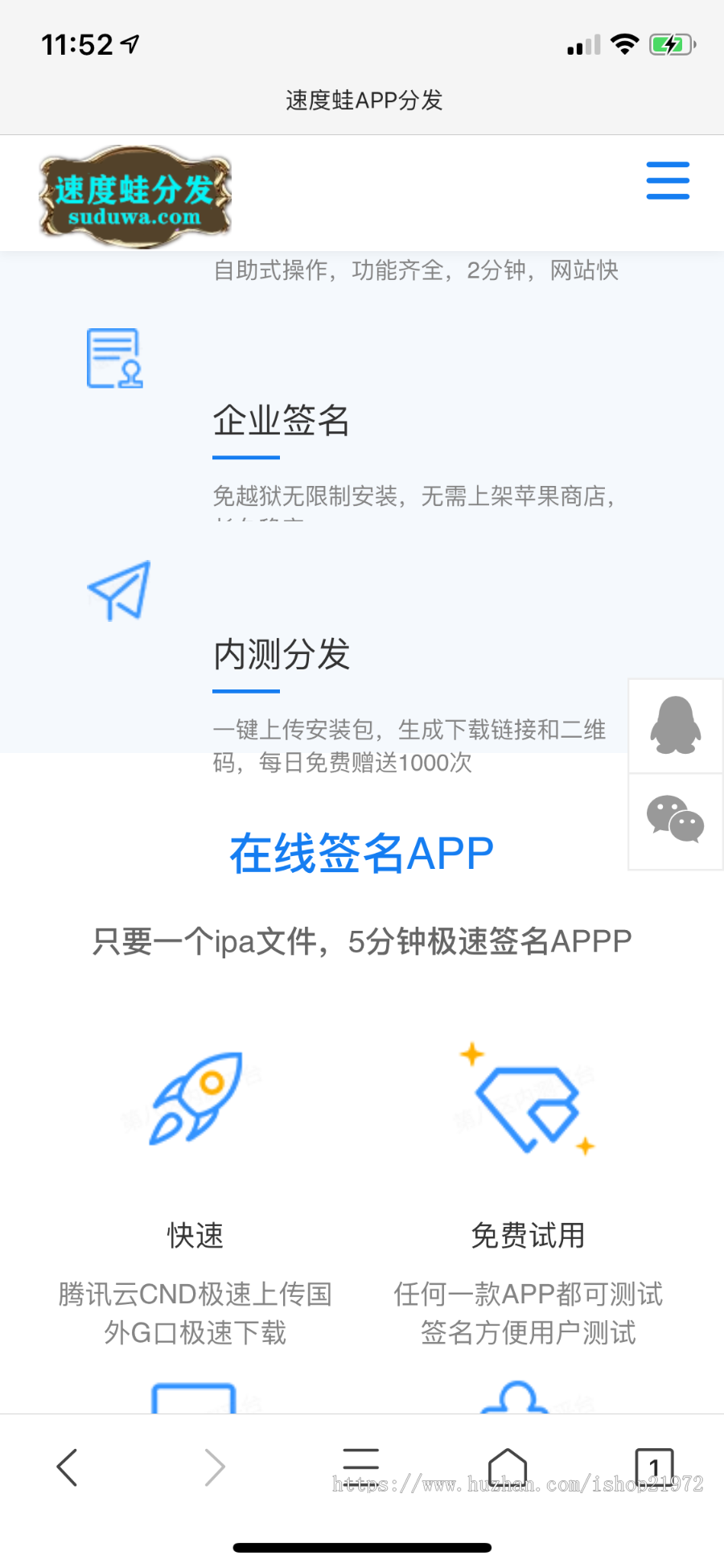Select the 企业签名 heading text
Viewport: 724px width, 1568px height.
[281, 421]
